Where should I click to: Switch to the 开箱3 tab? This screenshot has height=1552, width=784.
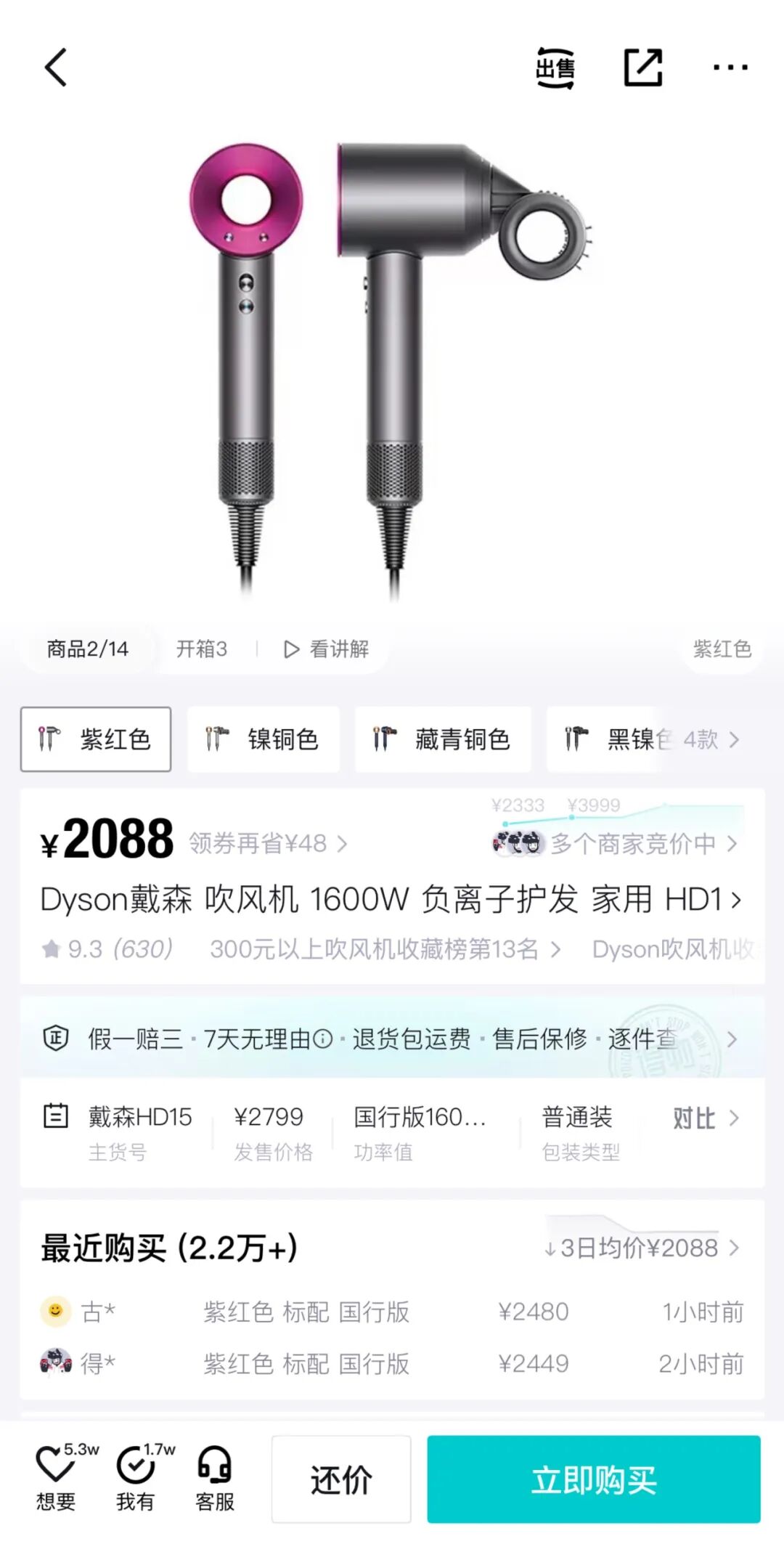point(202,649)
